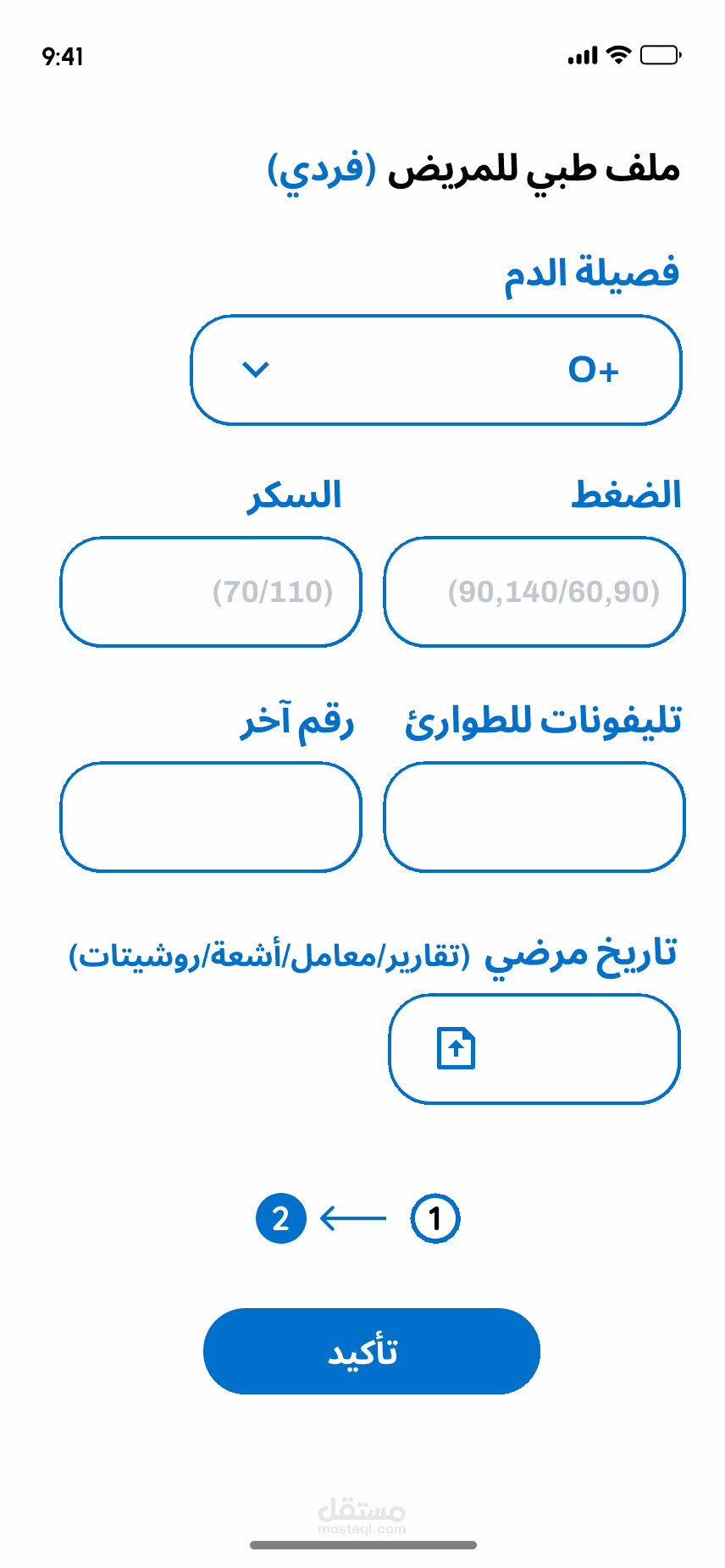This screenshot has width=725, height=1568.
Task: Confirm with the تأكيد button
Action: point(372,1351)
